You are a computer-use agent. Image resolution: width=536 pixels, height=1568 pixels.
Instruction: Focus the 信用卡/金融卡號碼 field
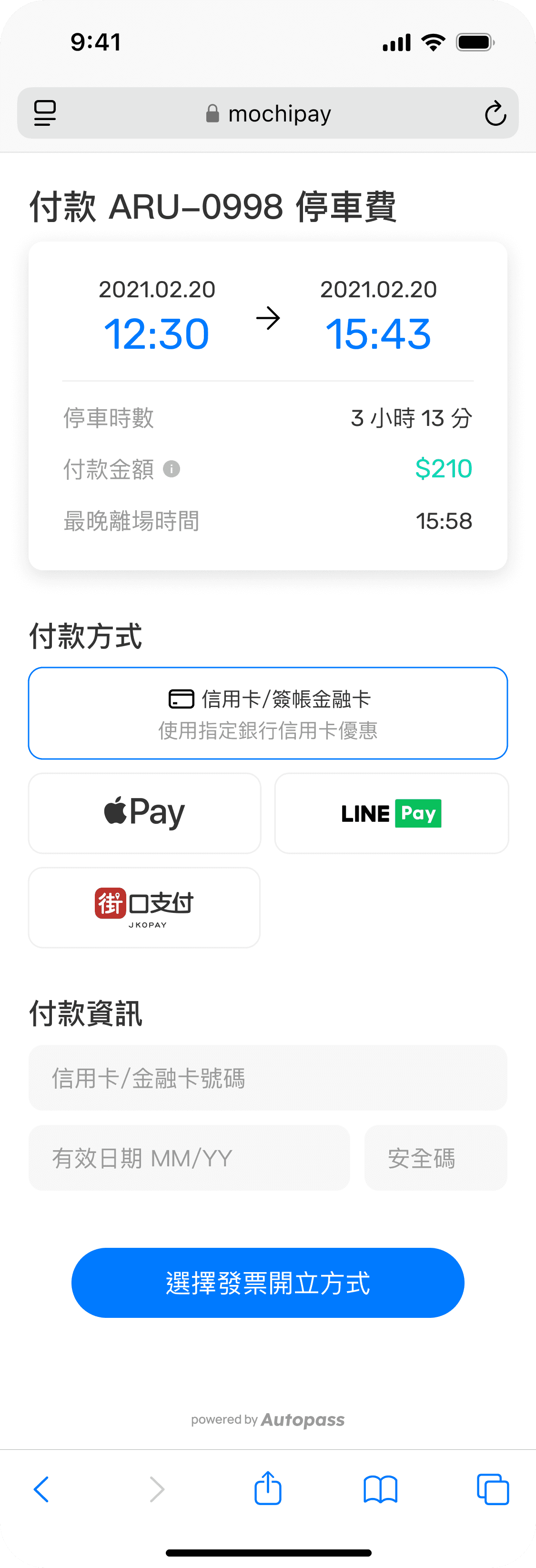pyautogui.click(x=268, y=1078)
